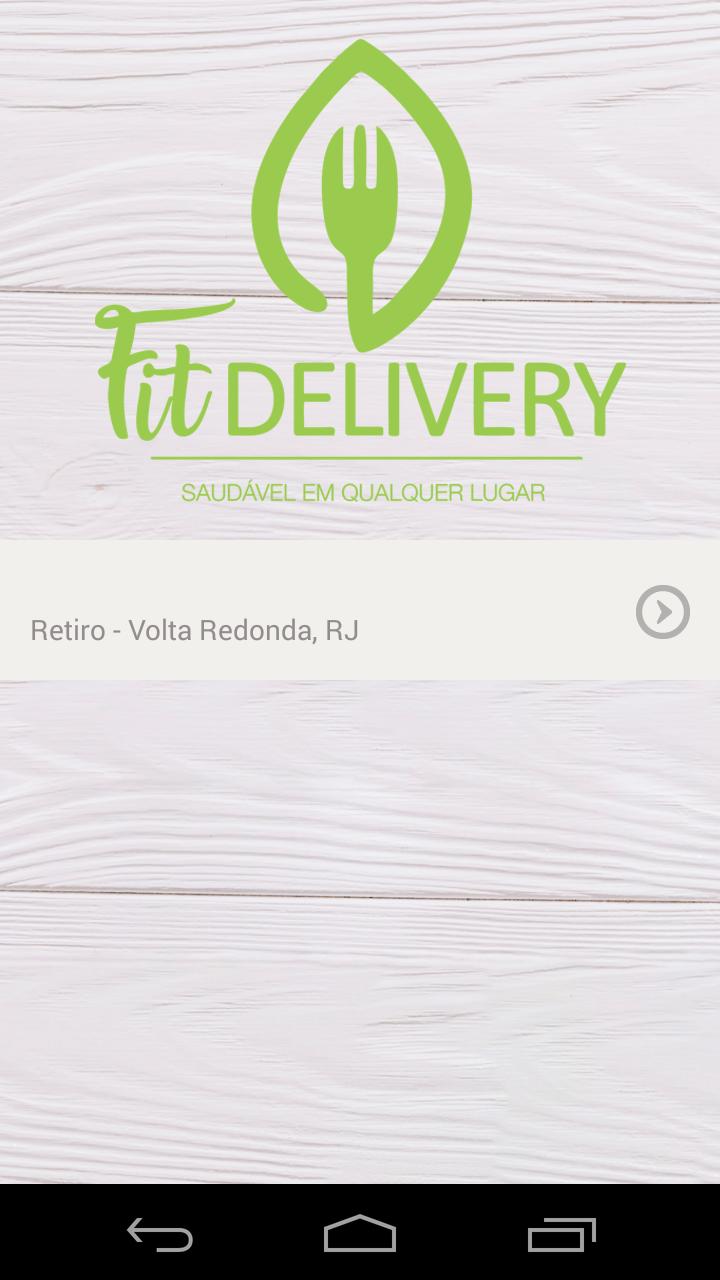Select the Retiro - Volta Redonda, RJ location
The width and height of the screenshot is (720, 1280).
(195, 630)
